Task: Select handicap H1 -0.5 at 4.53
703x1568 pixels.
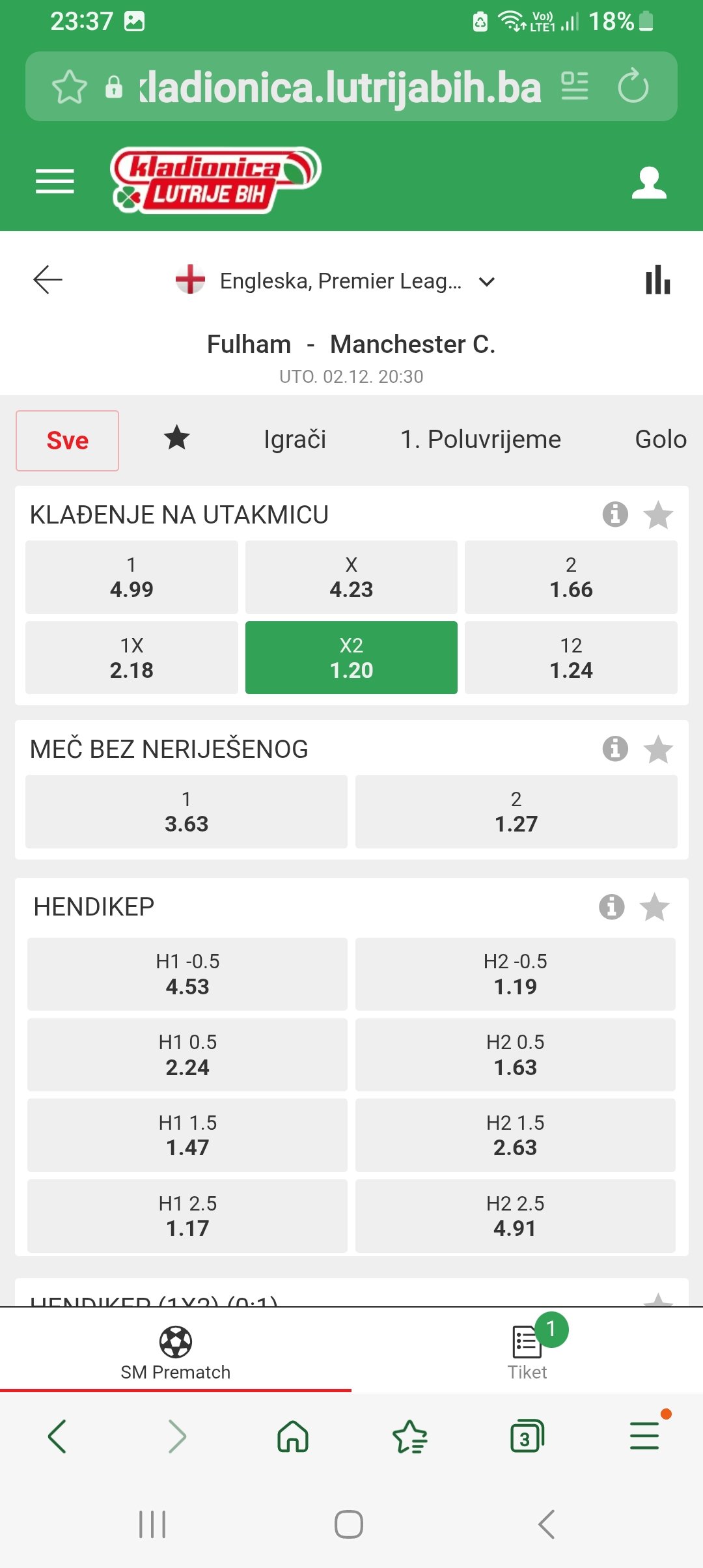Action: click(x=187, y=974)
